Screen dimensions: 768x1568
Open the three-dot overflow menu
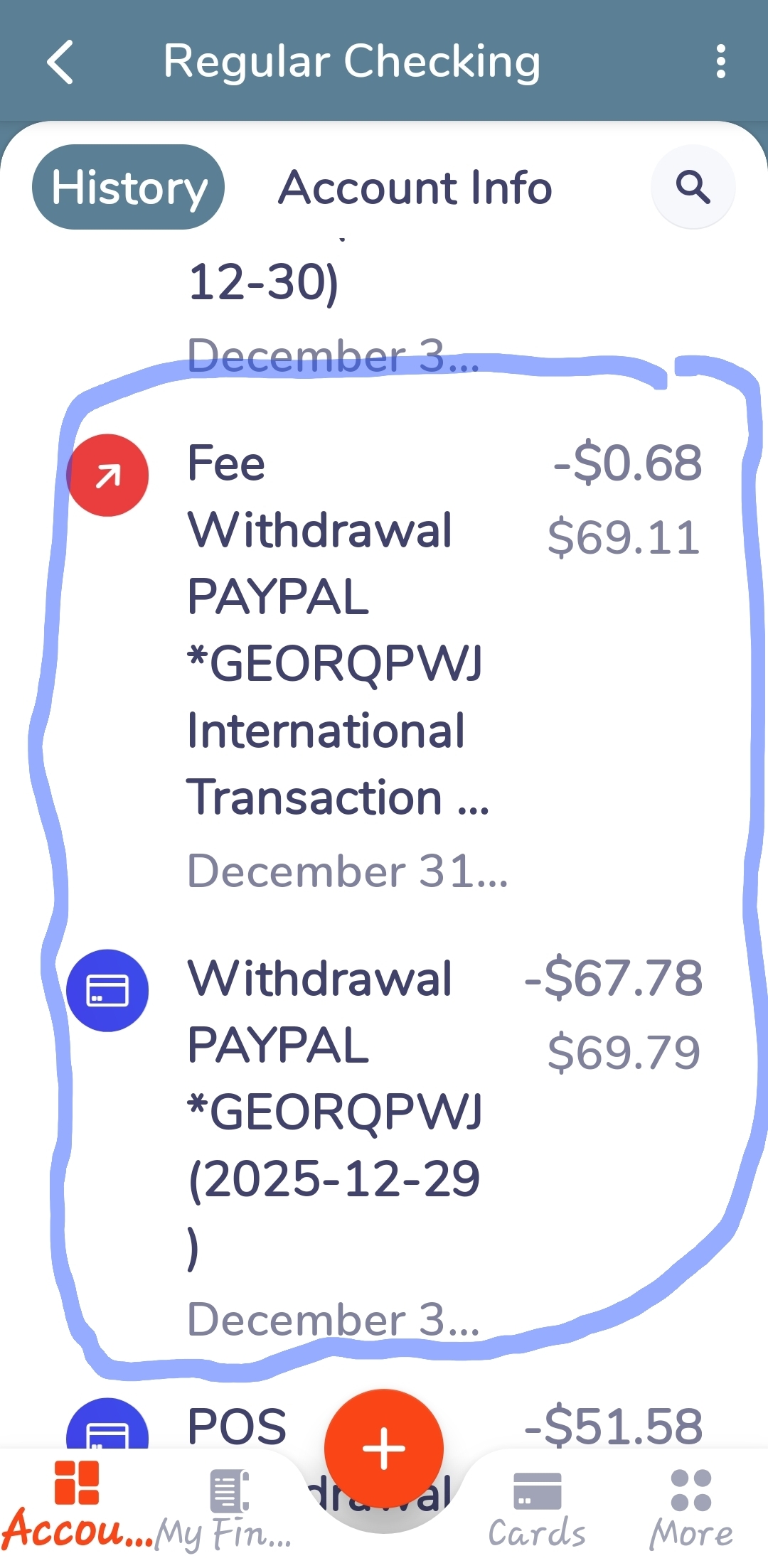coord(720,62)
